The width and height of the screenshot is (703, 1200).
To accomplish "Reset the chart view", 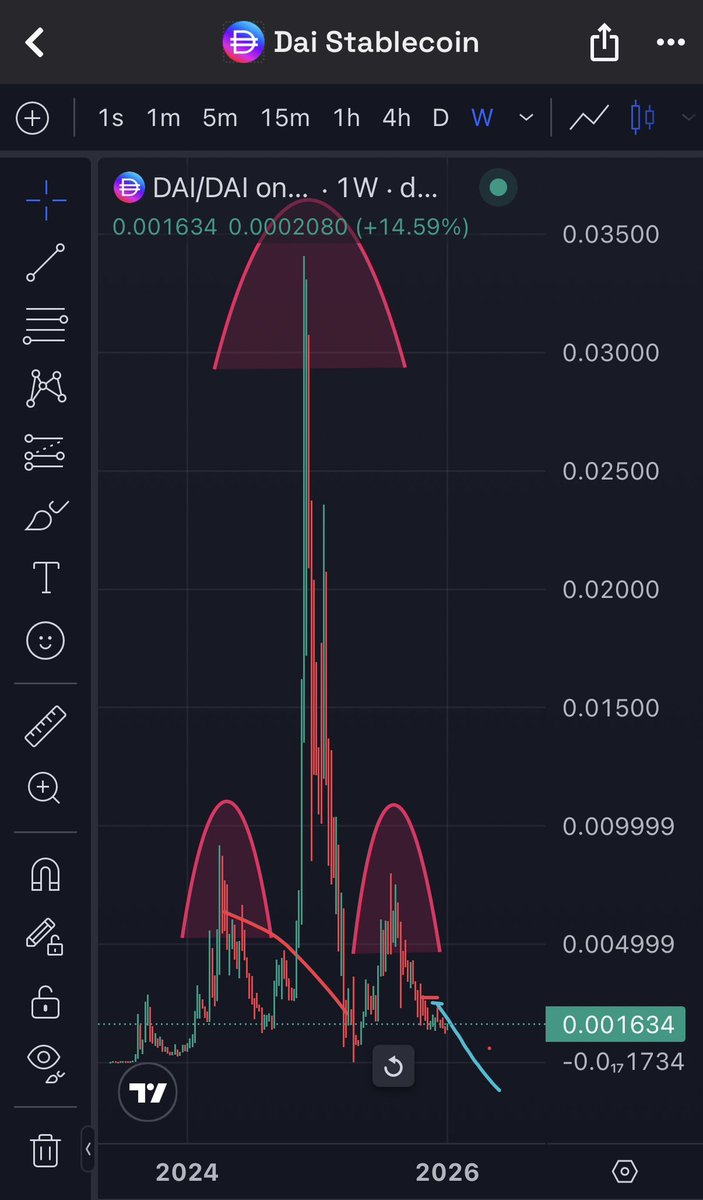I will 393,1067.
